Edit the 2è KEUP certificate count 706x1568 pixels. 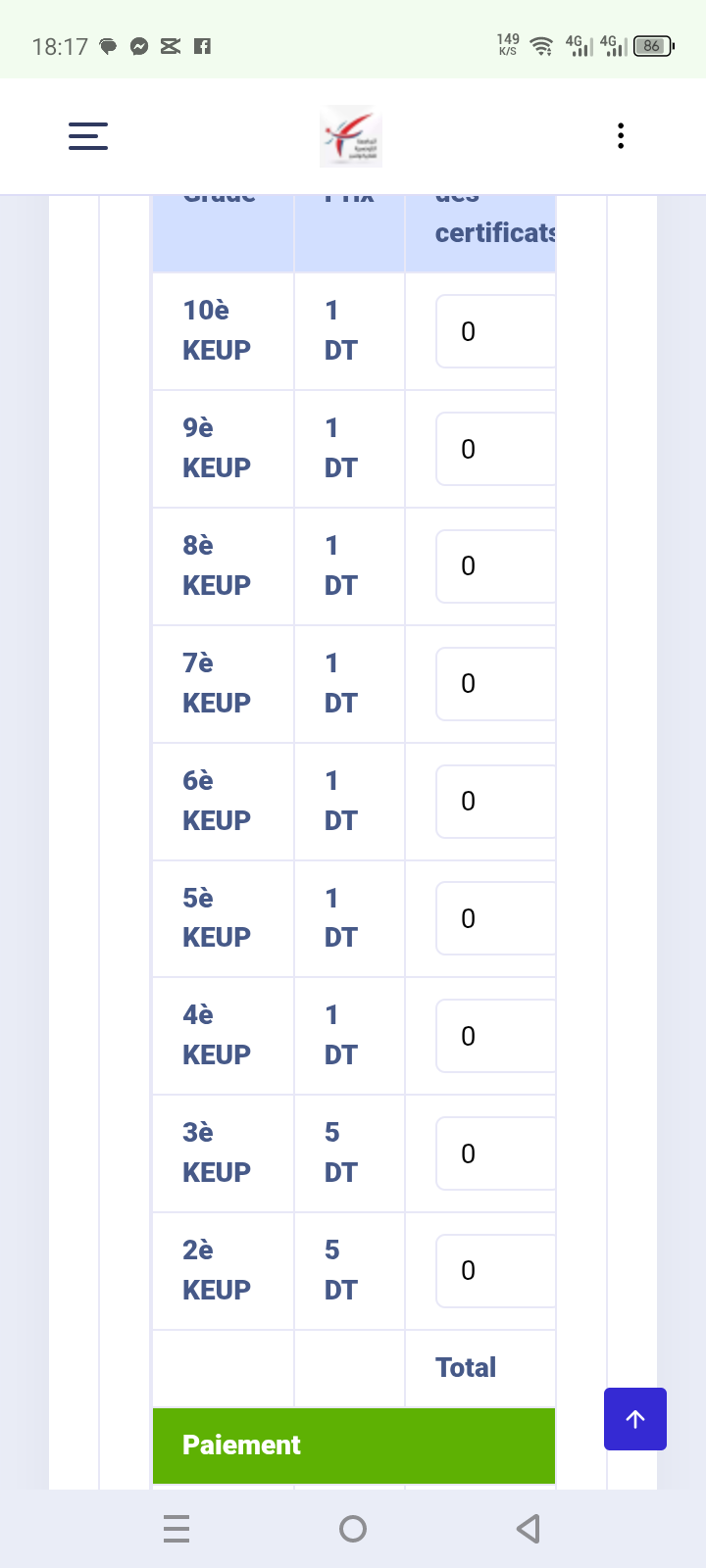(495, 1271)
